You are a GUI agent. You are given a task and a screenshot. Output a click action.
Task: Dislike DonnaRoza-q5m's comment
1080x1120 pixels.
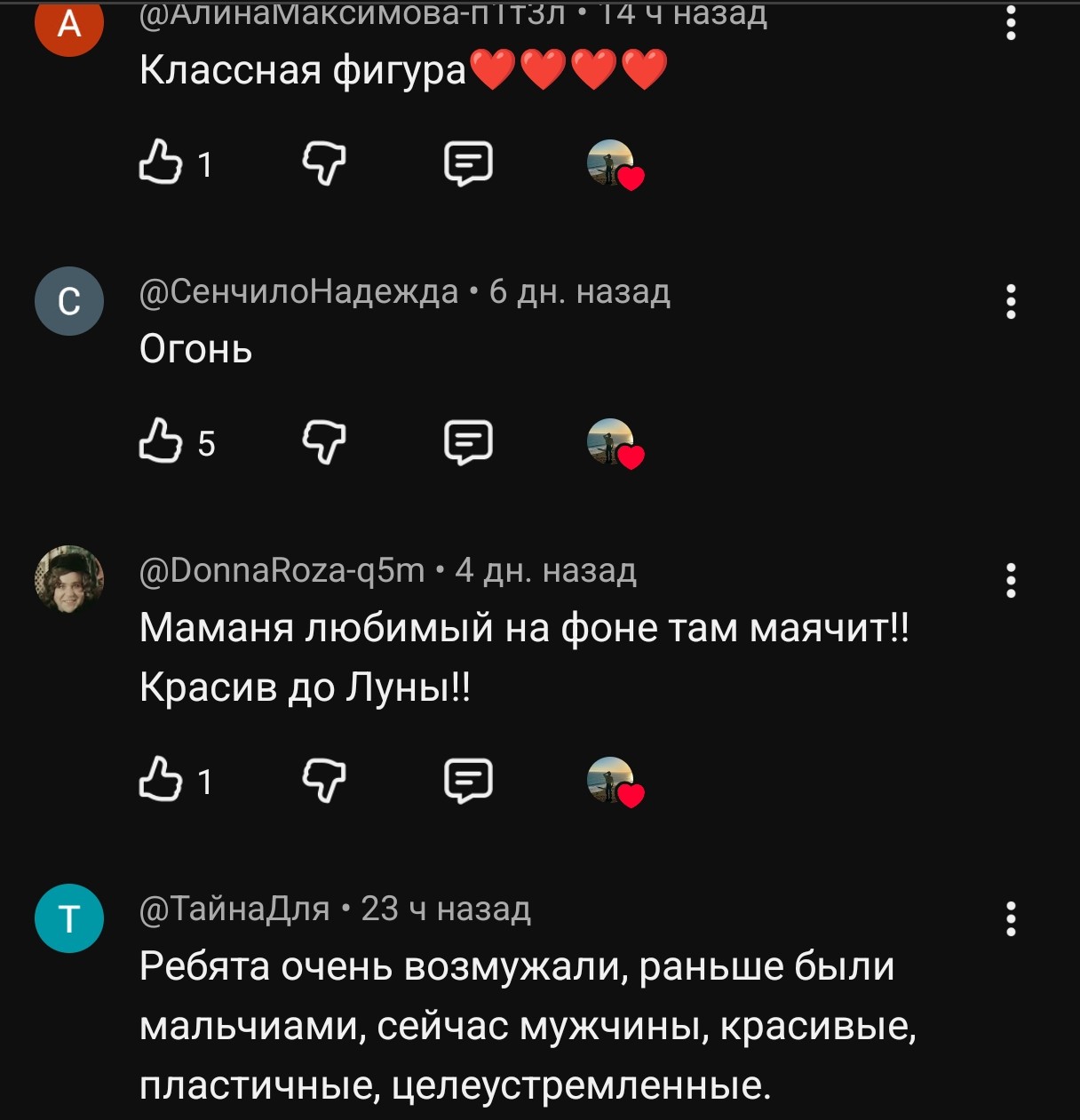click(324, 781)
